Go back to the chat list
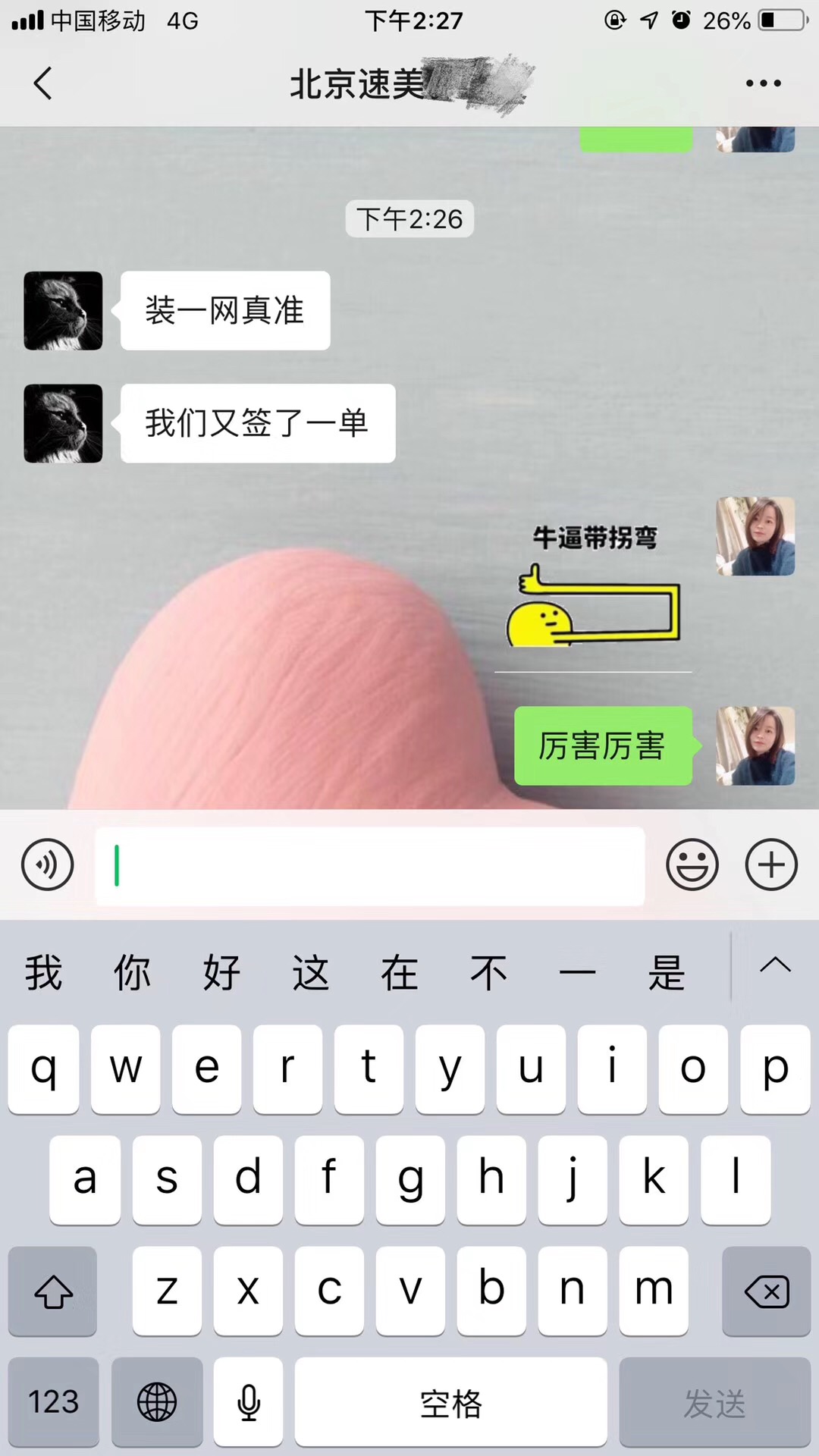This screenshot has height=1456, width=819. pyautogui.click(x=43, y=83)
